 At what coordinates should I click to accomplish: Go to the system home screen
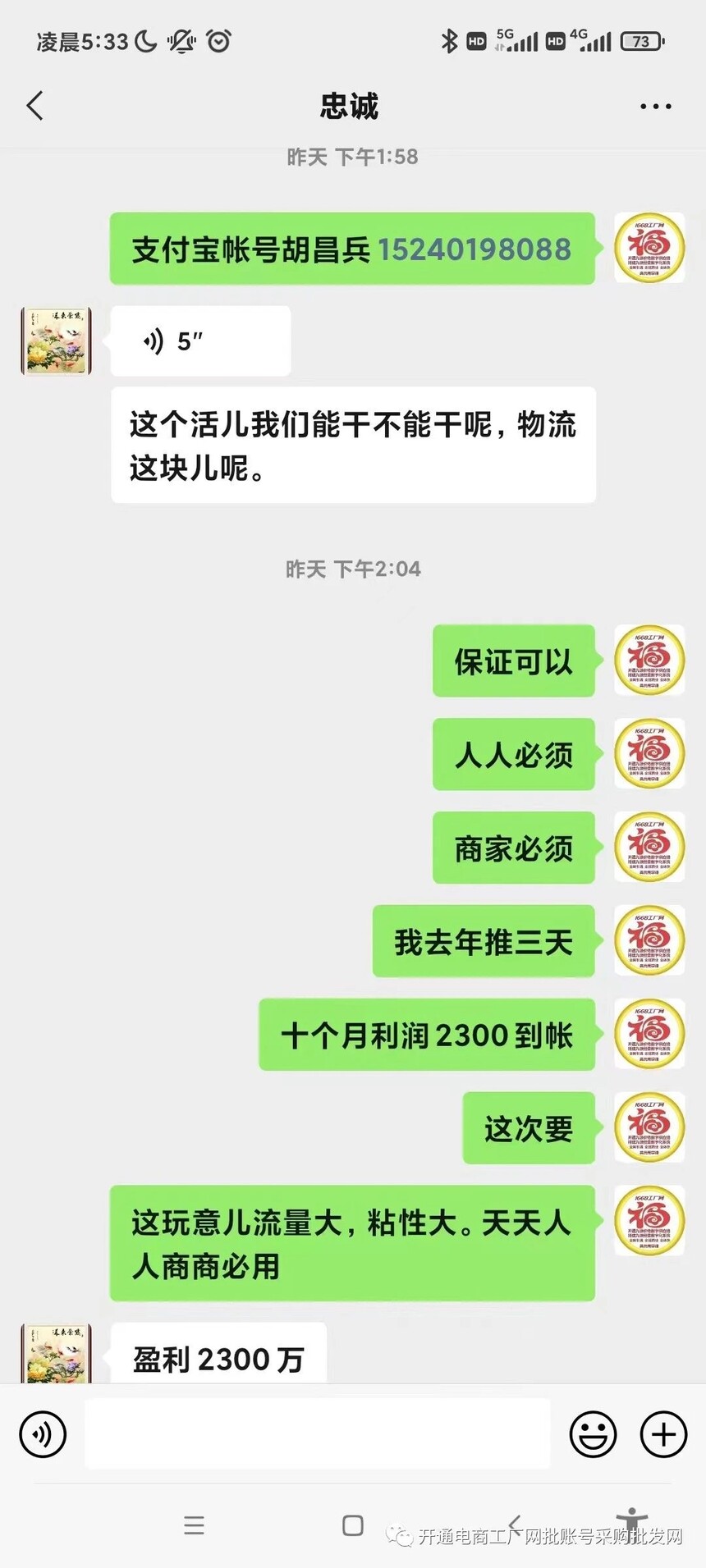click(353, 1525)
